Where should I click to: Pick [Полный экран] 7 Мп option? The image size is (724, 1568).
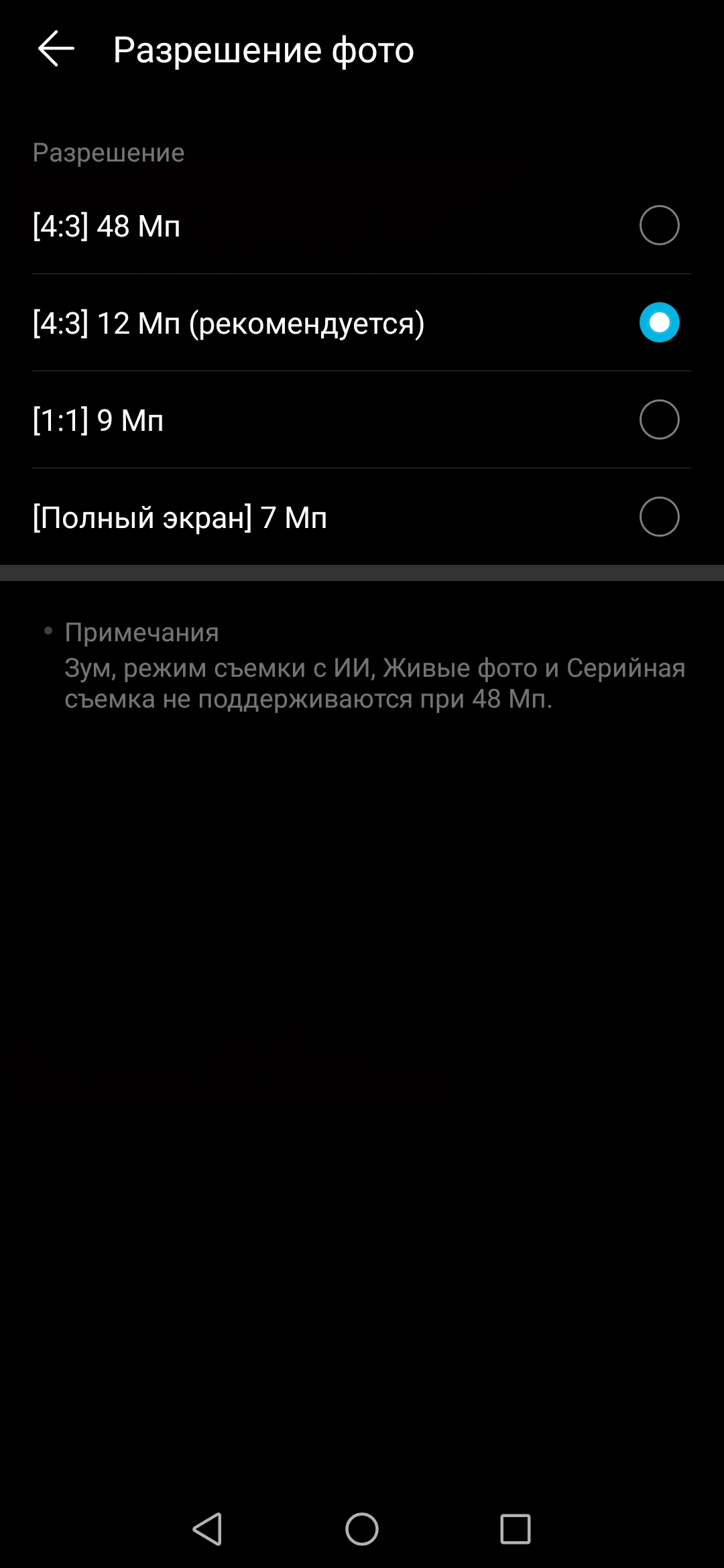(659, 517)
